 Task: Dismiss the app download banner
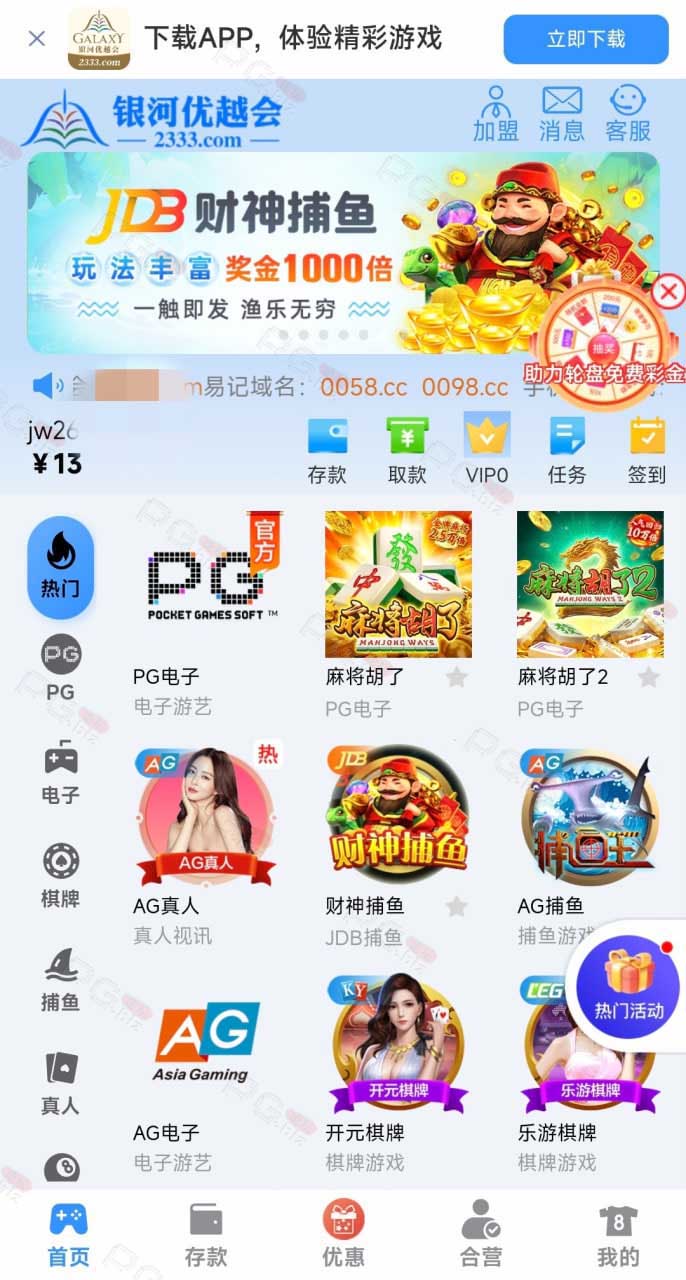(x=37, y=39)
